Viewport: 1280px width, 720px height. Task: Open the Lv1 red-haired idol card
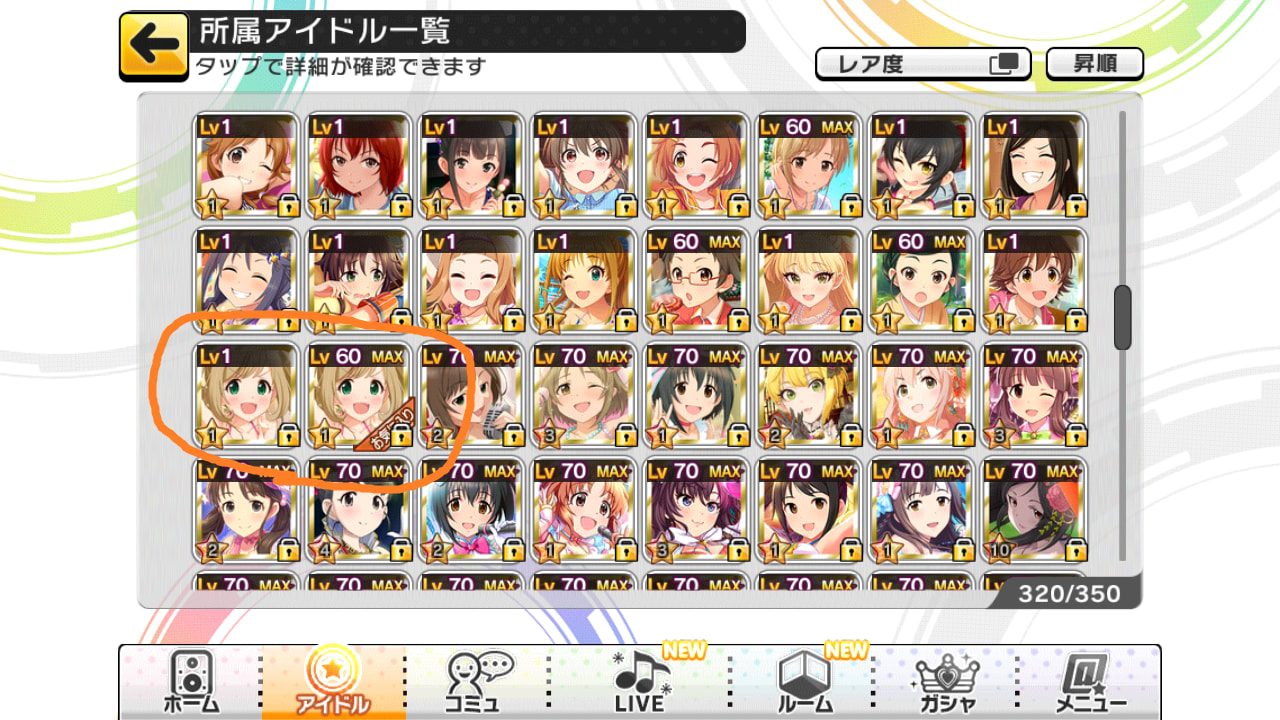pos(359,167)
